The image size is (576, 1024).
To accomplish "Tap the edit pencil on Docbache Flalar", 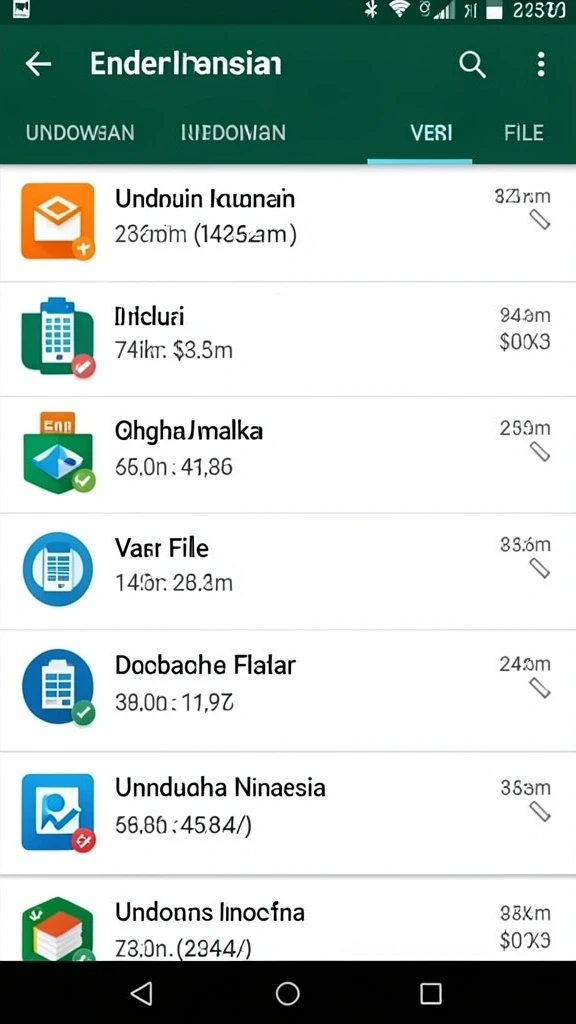I will pyautogui.click(x=540, y=688).
